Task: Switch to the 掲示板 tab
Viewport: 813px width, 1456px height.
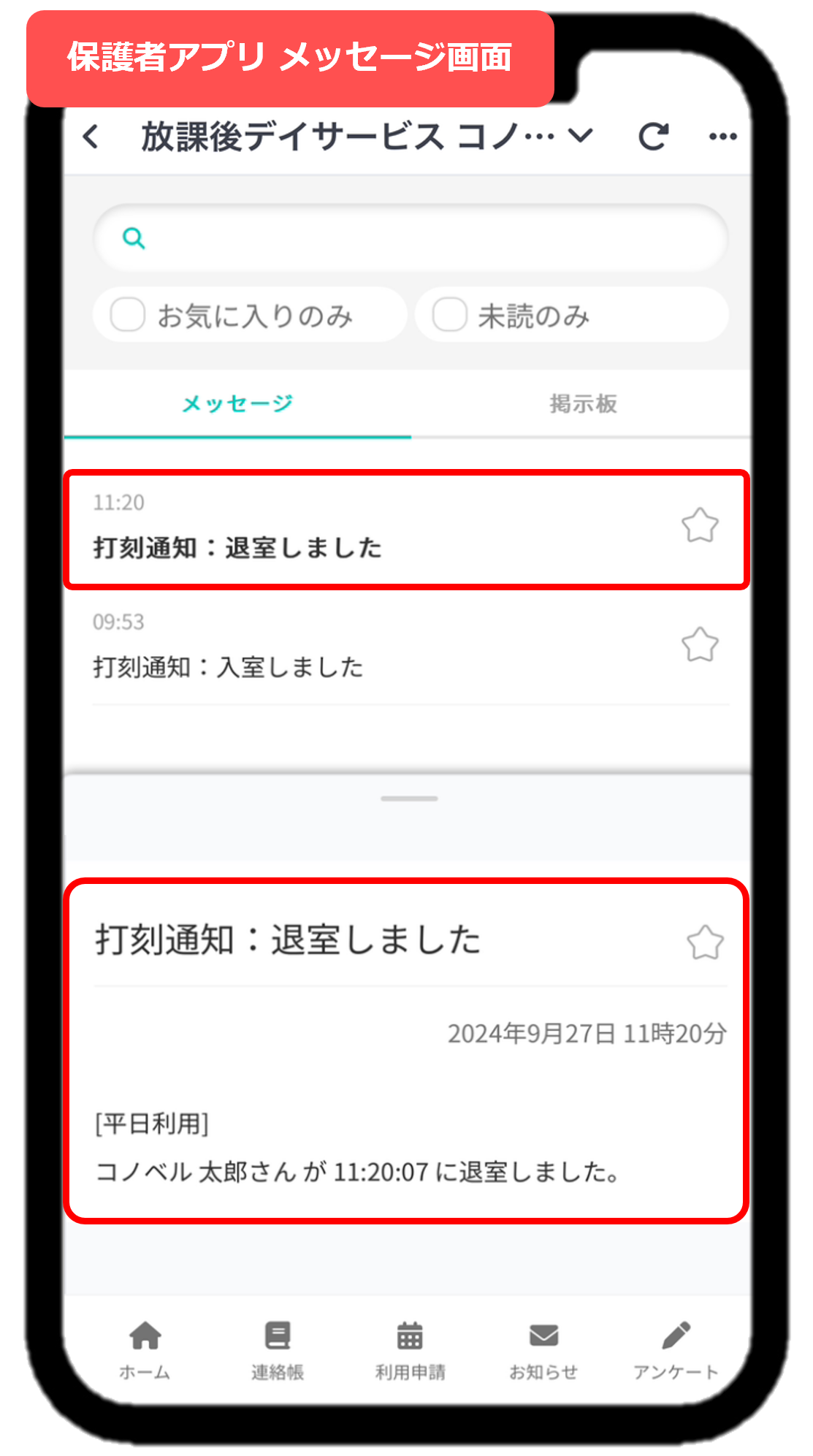Action: tap(582, 404)
